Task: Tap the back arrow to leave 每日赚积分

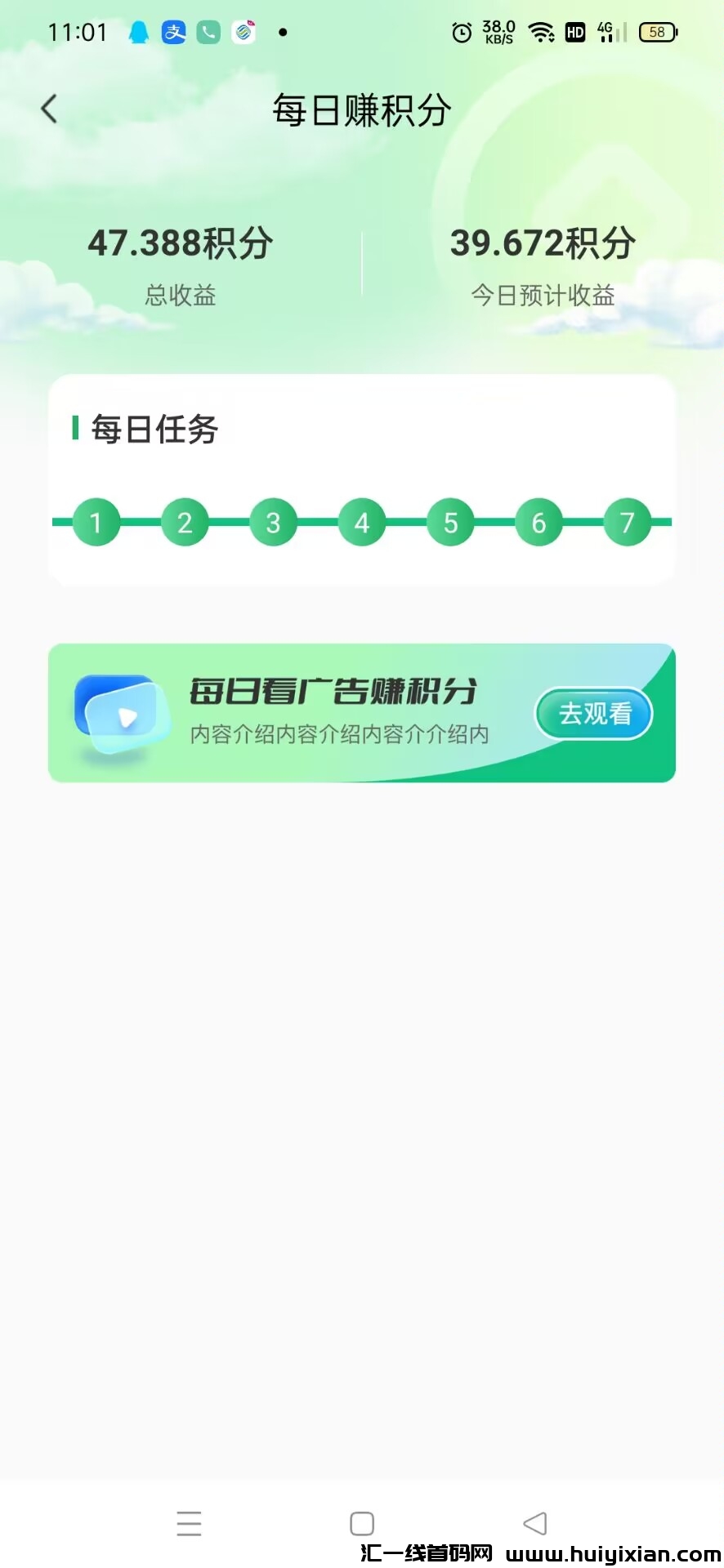Action: click(x=49, y=108)
